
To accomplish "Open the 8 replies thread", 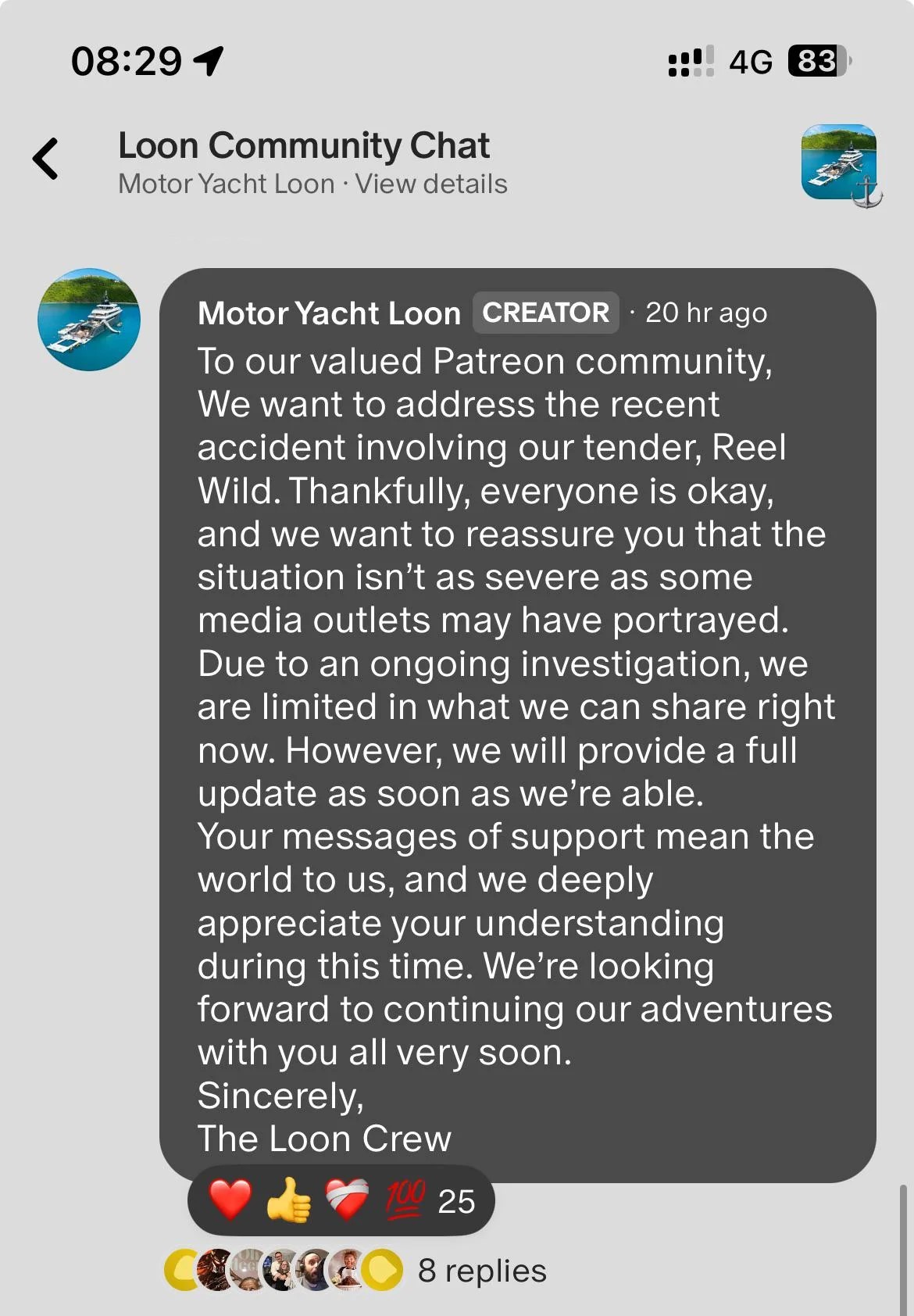I will (481, 1271).
